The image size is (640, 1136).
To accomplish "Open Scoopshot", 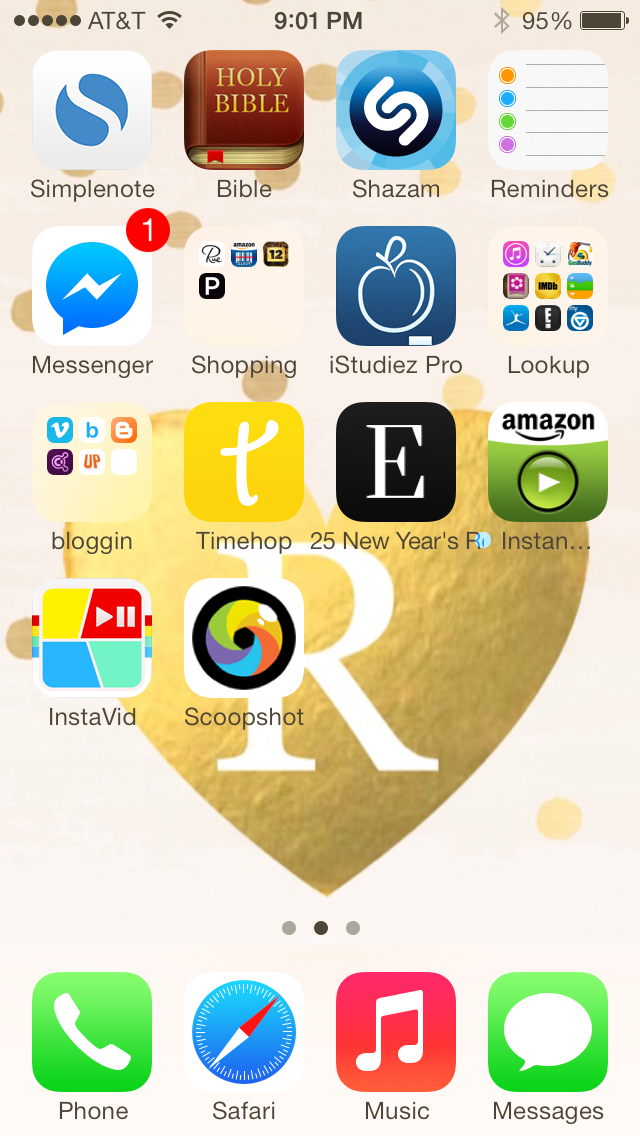I will 244,638.
